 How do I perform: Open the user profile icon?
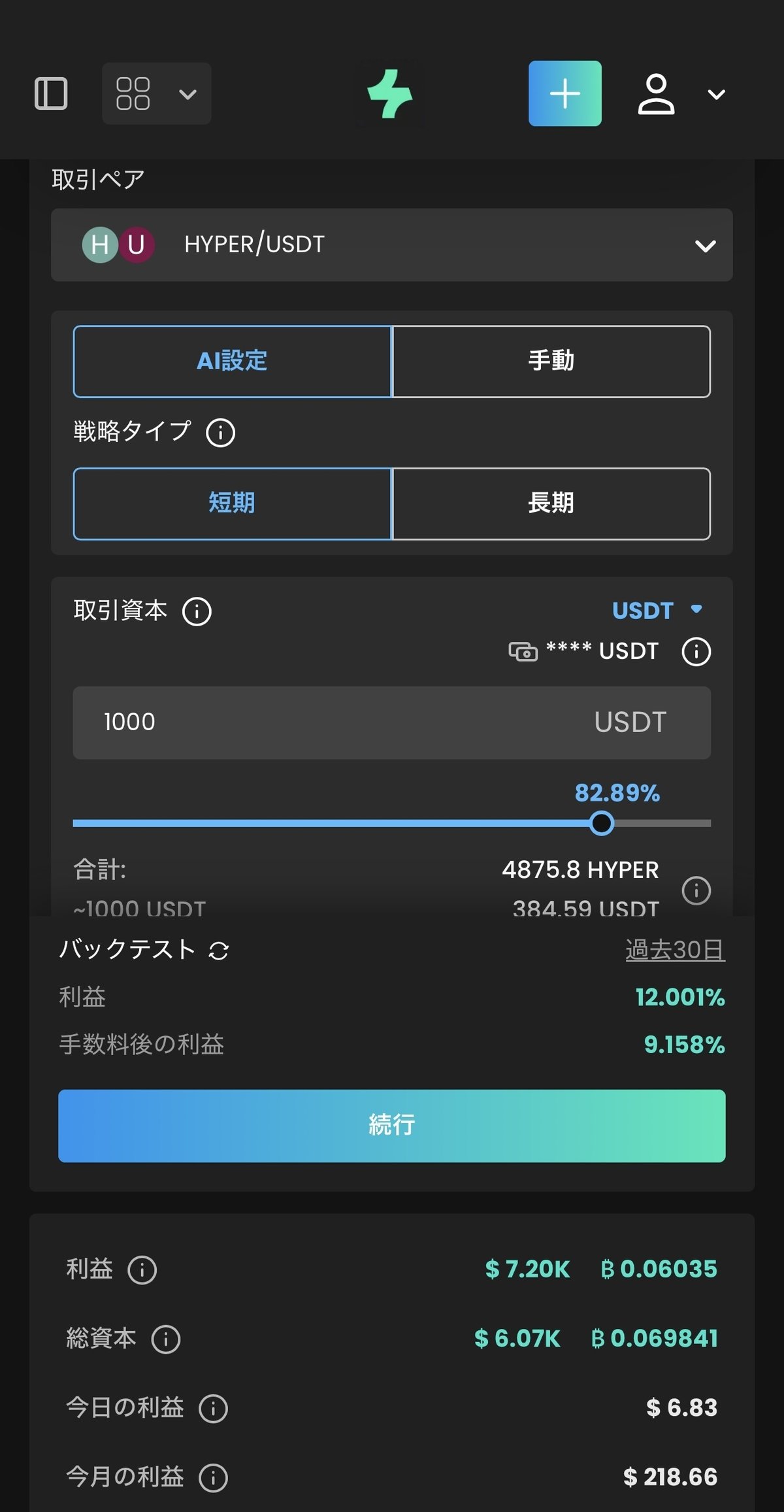click(x=657, y=93)
